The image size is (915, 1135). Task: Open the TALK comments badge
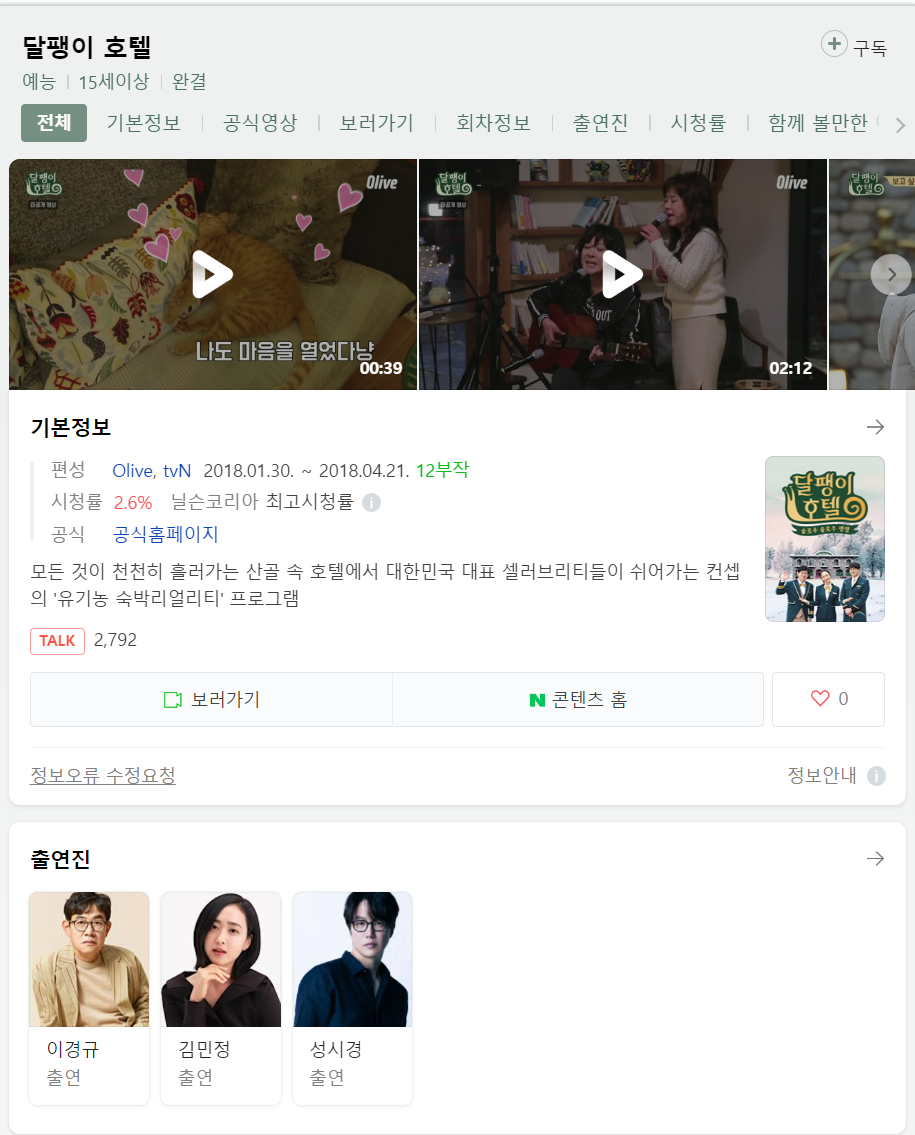(58, 641)
